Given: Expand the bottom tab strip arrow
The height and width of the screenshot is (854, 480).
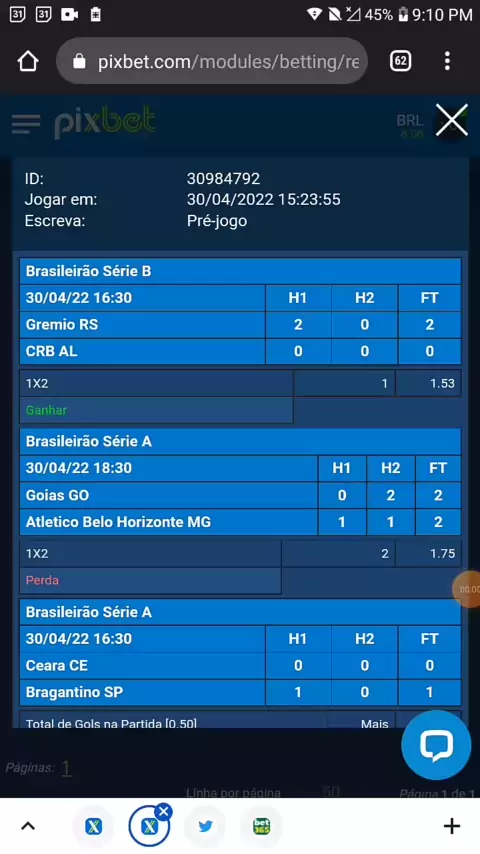Looking at the screenshot, I should click(28, 826).
